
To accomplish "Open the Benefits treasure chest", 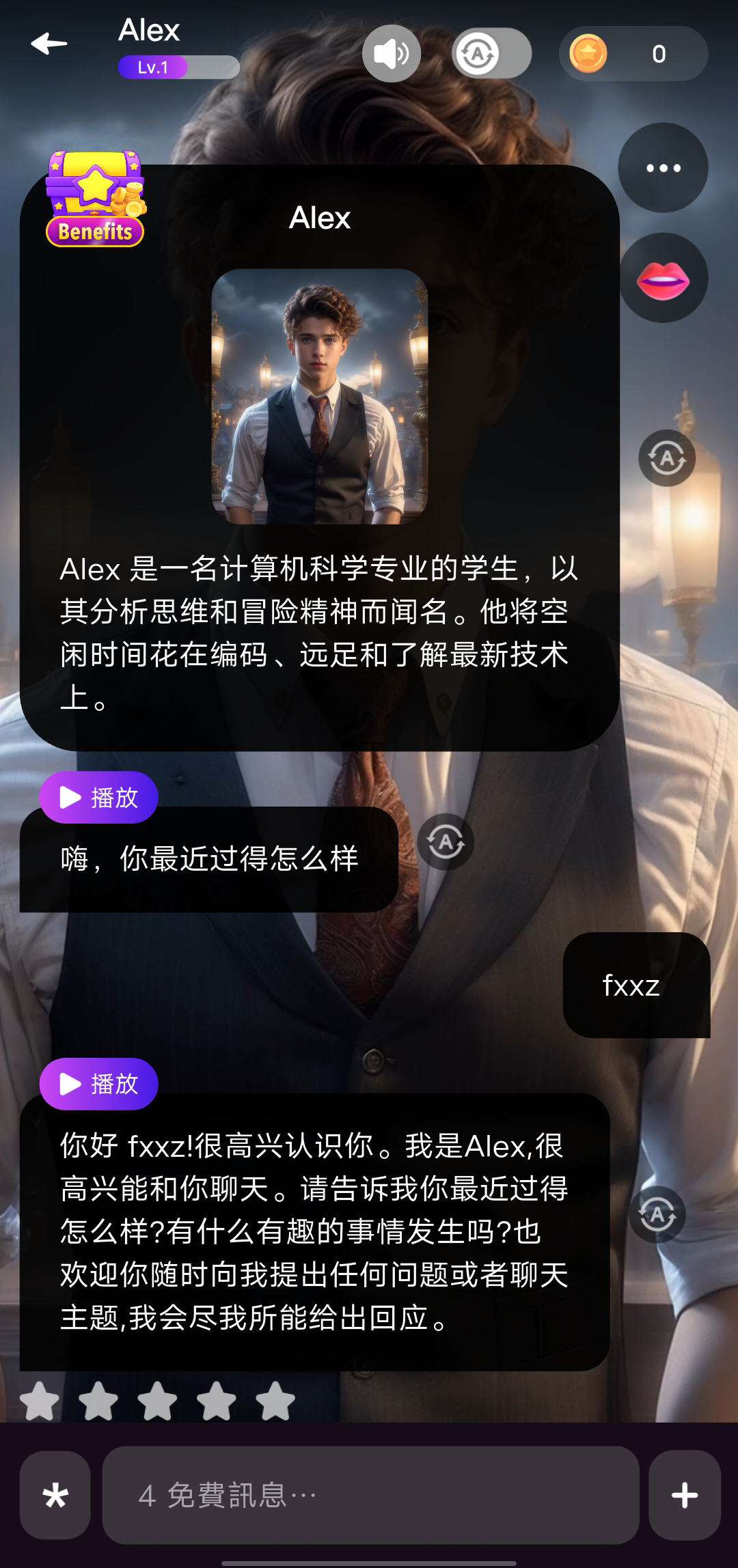I will [95, 199].
